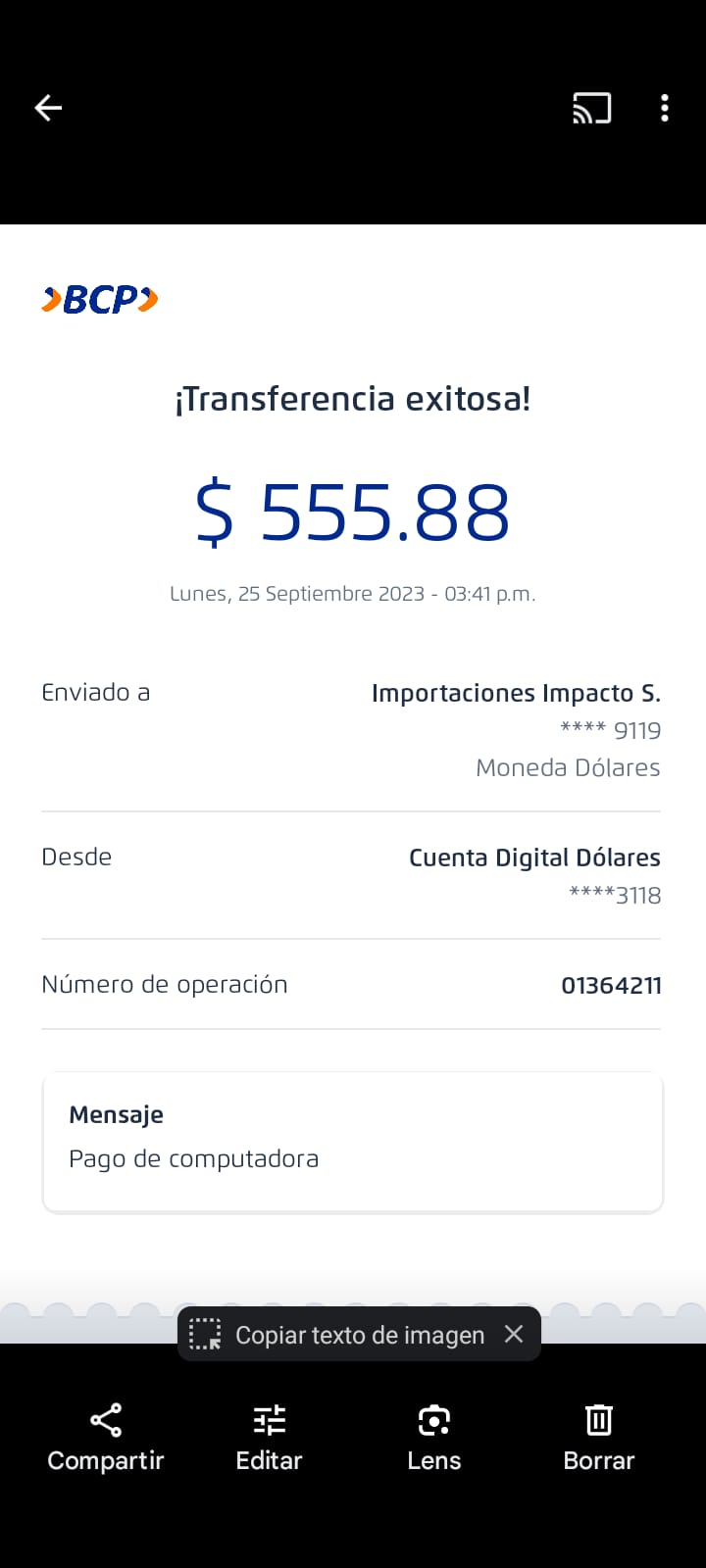Dismiss the Copiar texto de imagen chip
This screenshot has height=1568, width=706.
click(514, 1334)
